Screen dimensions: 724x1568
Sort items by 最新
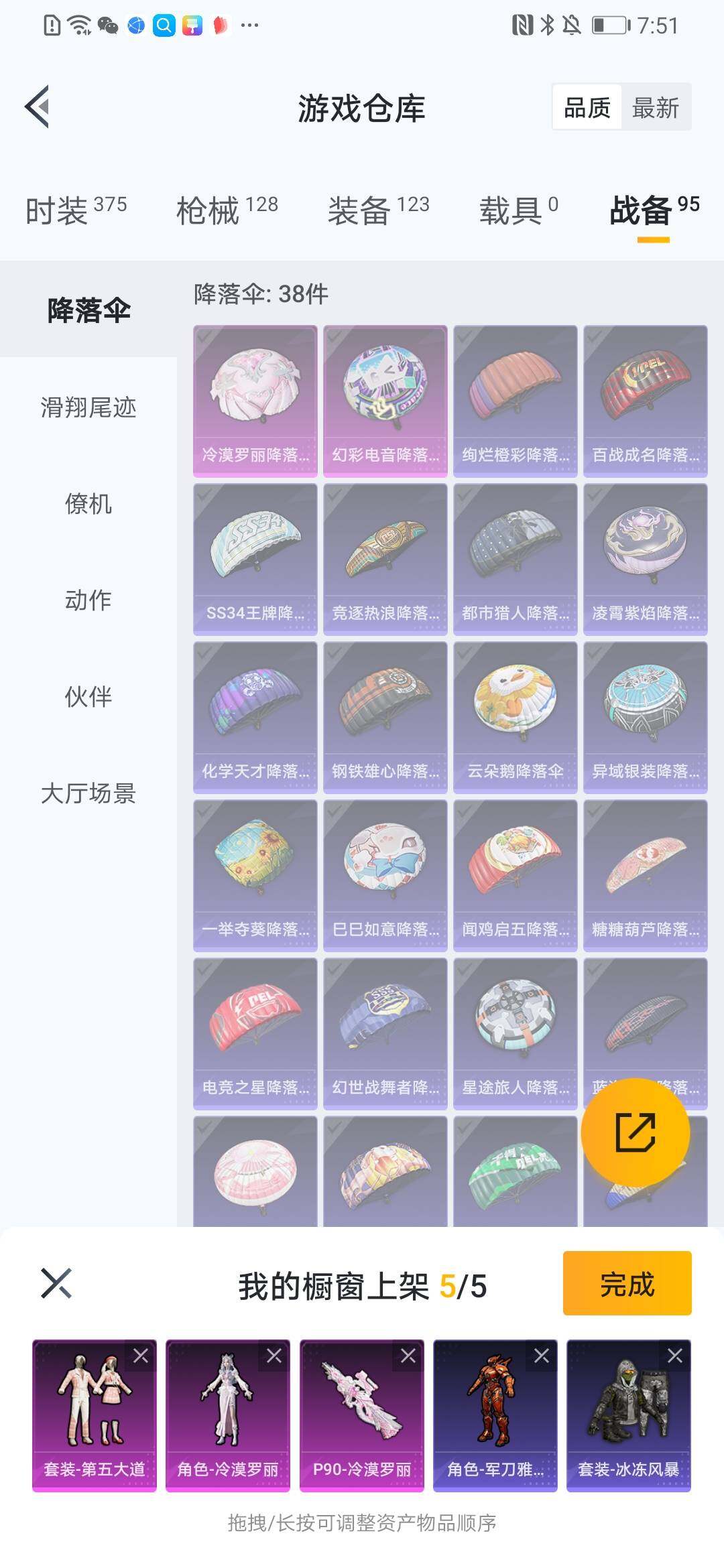655,107
